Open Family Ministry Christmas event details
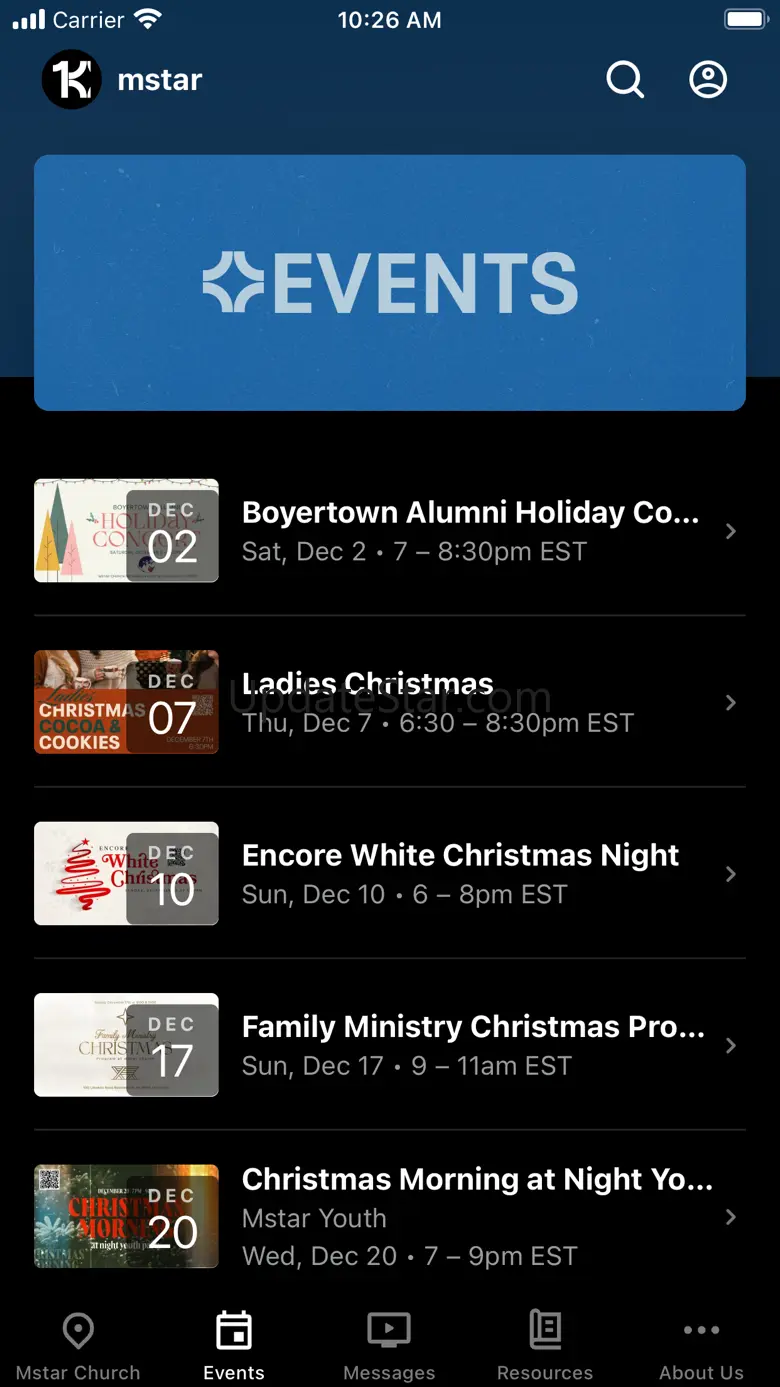Screen dimensions: 780x1387 (472, 1045)
